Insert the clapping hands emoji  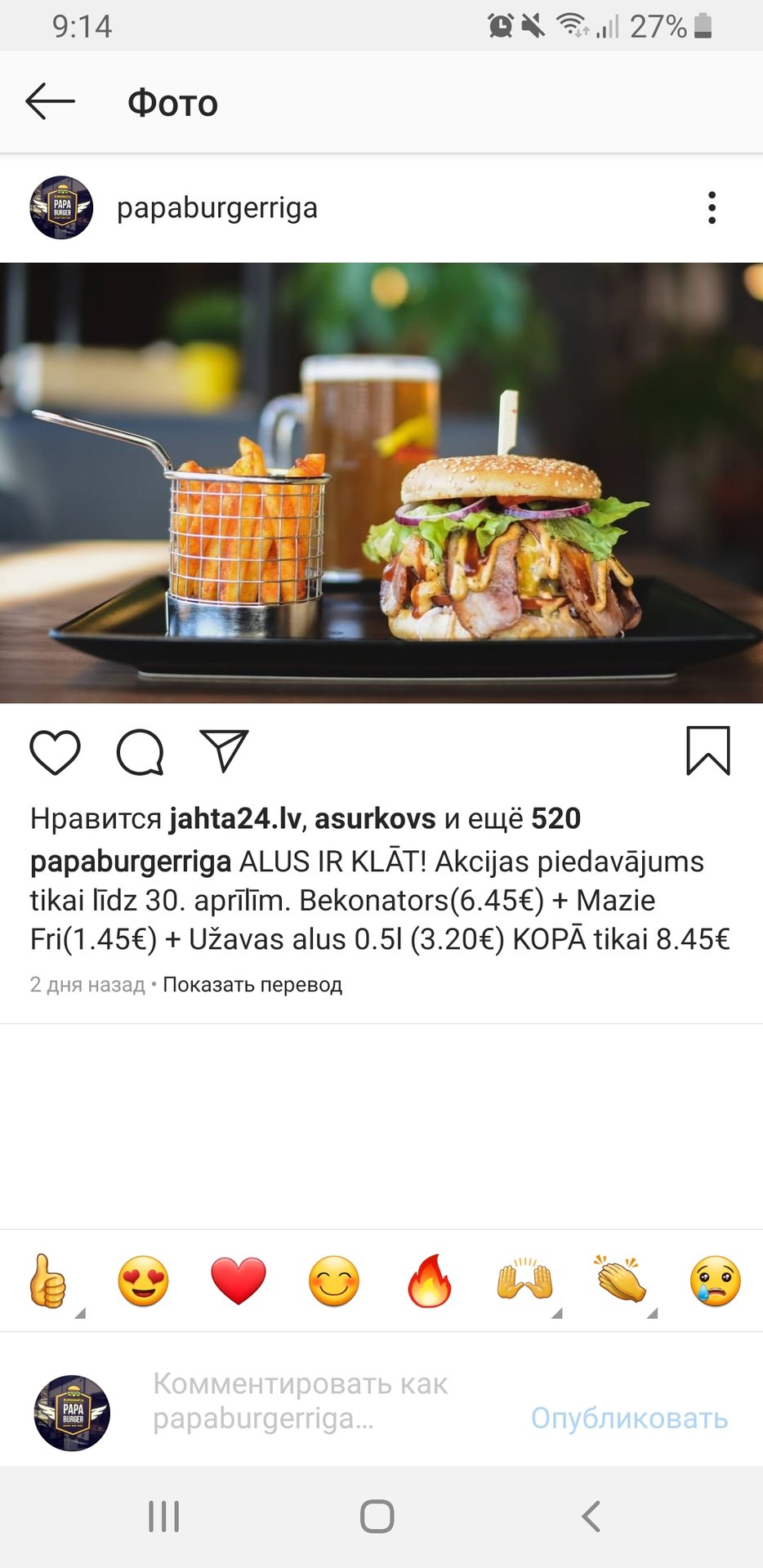pos(620,1281)
